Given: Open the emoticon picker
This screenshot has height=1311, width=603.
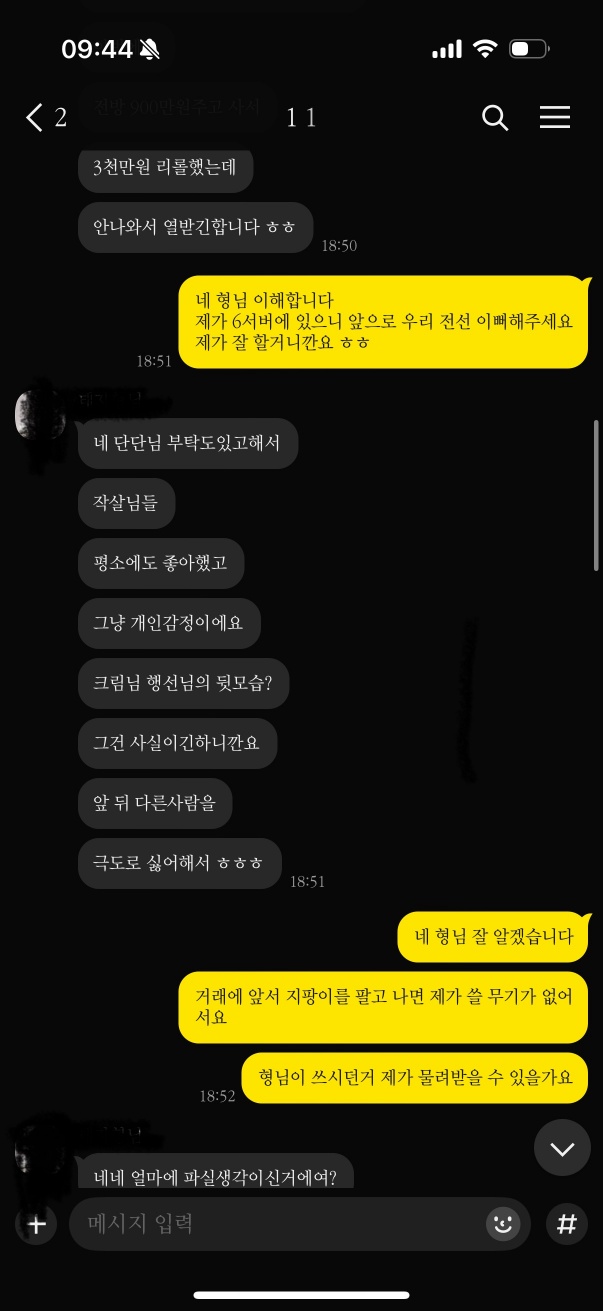Looking at the screenshot, I should coord(503,1224).
